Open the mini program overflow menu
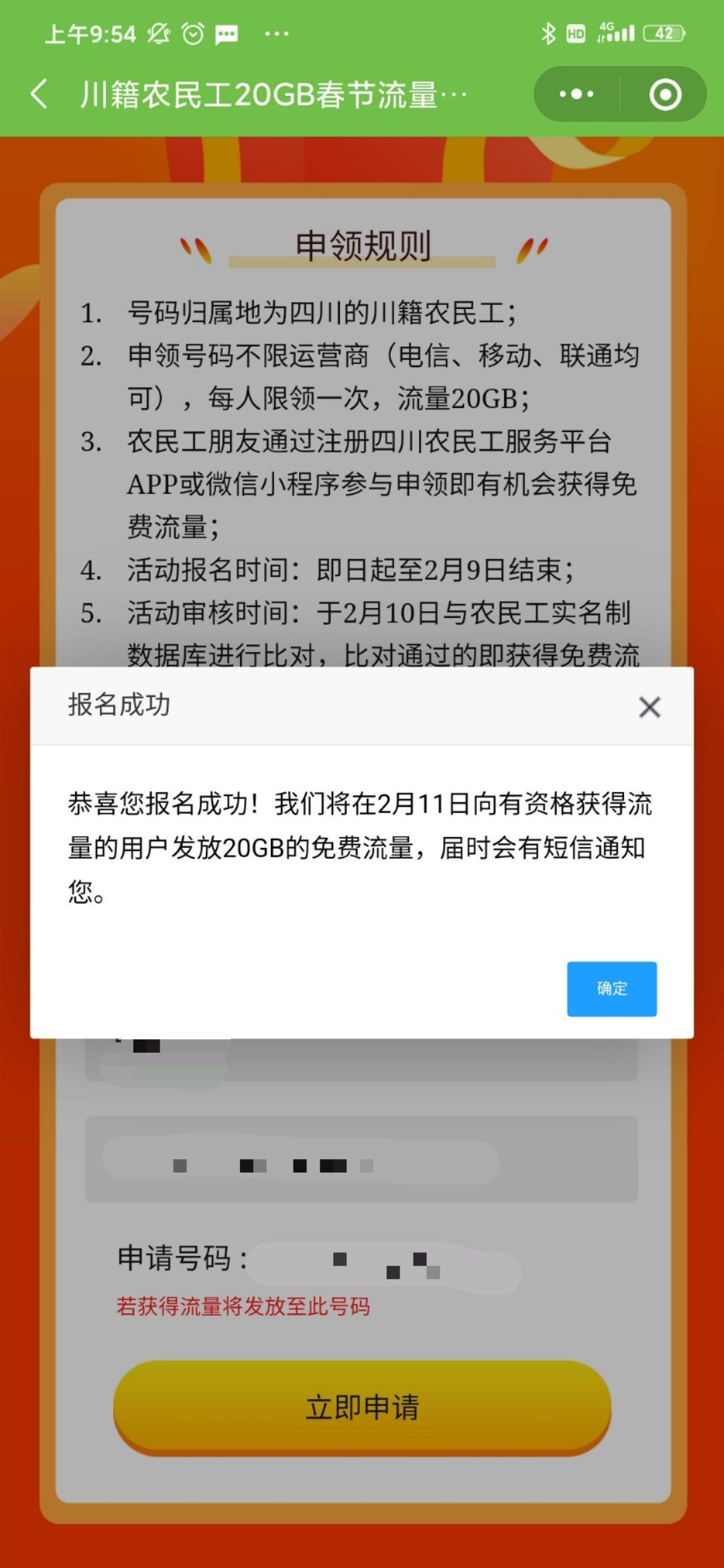724x1568 pixels. tap(577, 94)
